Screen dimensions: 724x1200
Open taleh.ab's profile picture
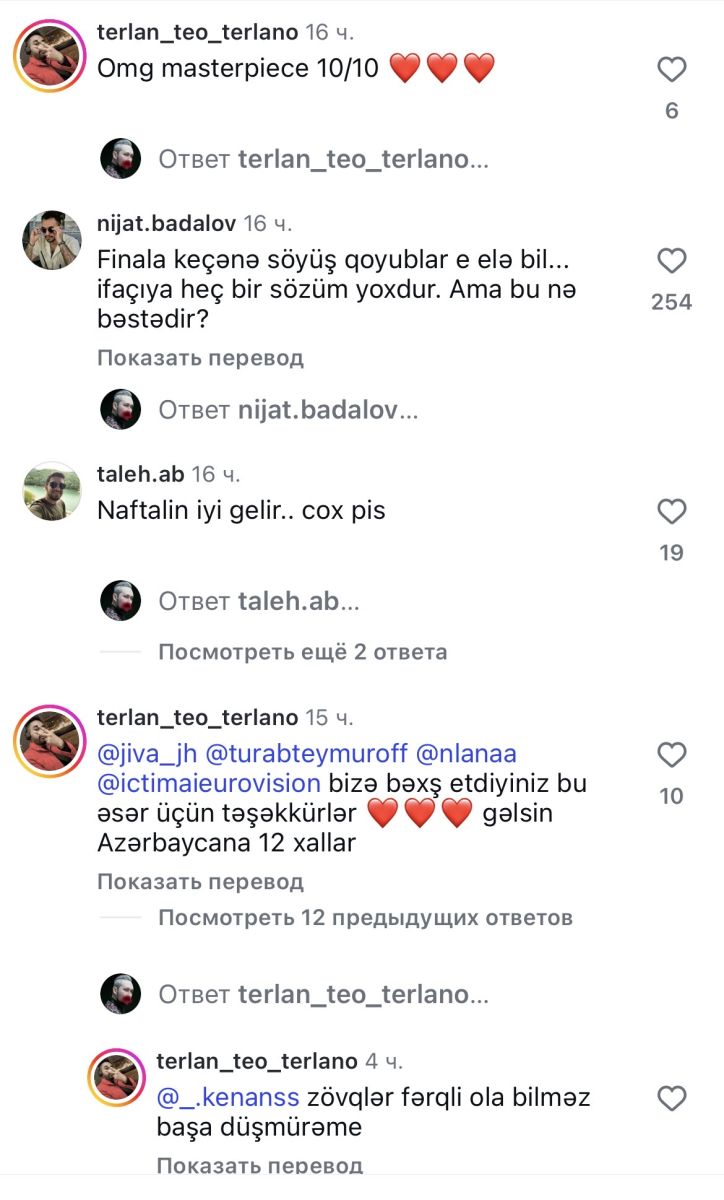(x=51, y=490)
